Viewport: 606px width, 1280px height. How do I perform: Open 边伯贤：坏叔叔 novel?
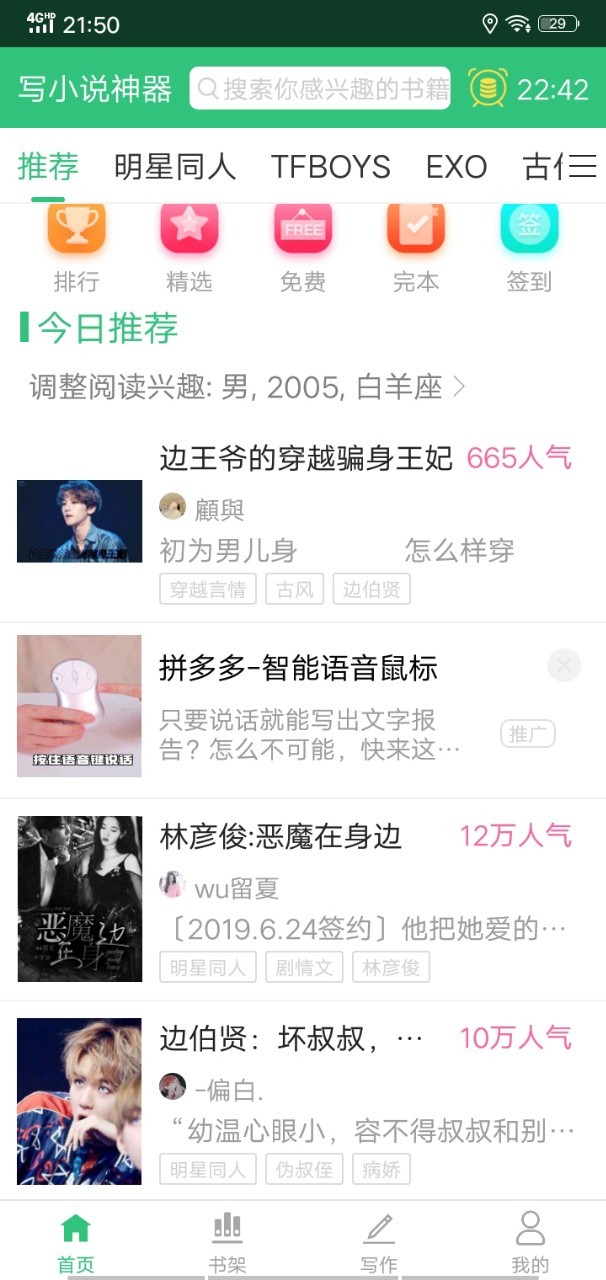click(291, 1038)
